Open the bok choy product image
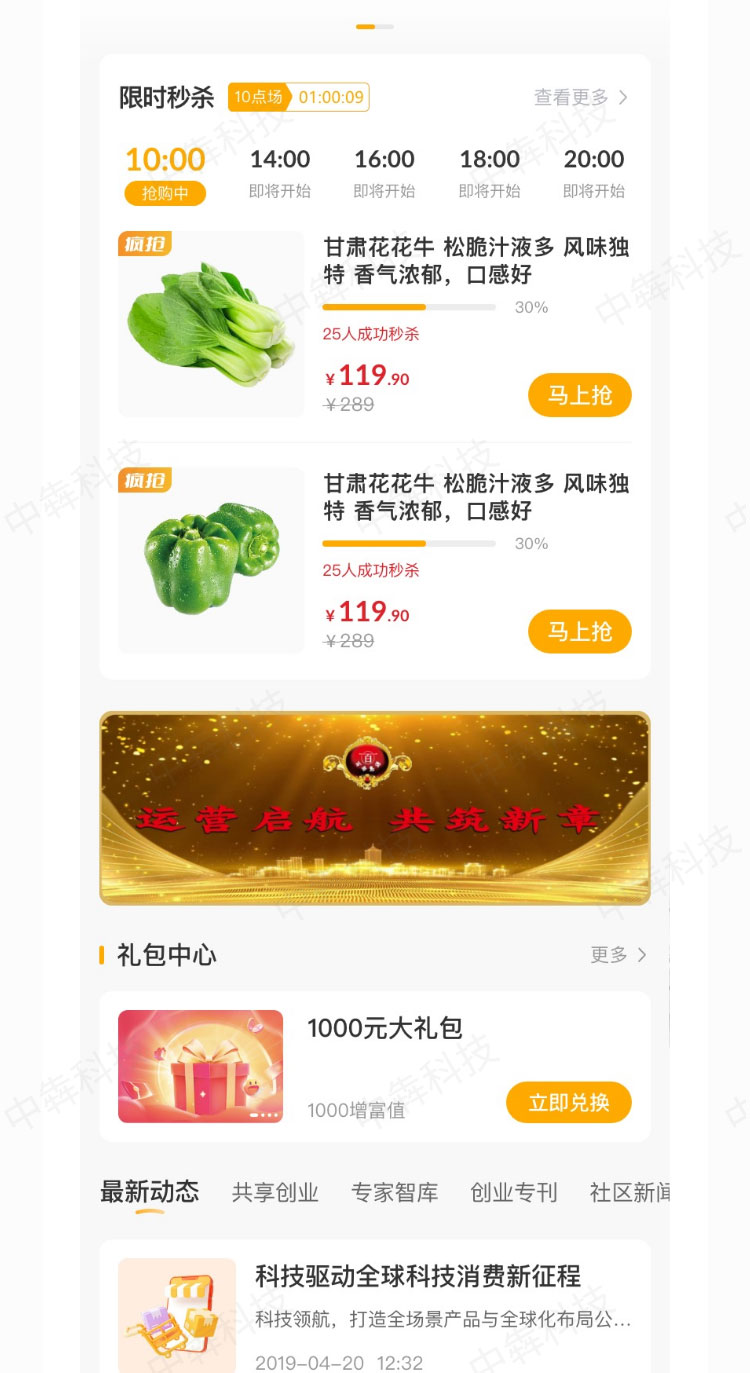750x1373 pixels. [x=211, y=324]
